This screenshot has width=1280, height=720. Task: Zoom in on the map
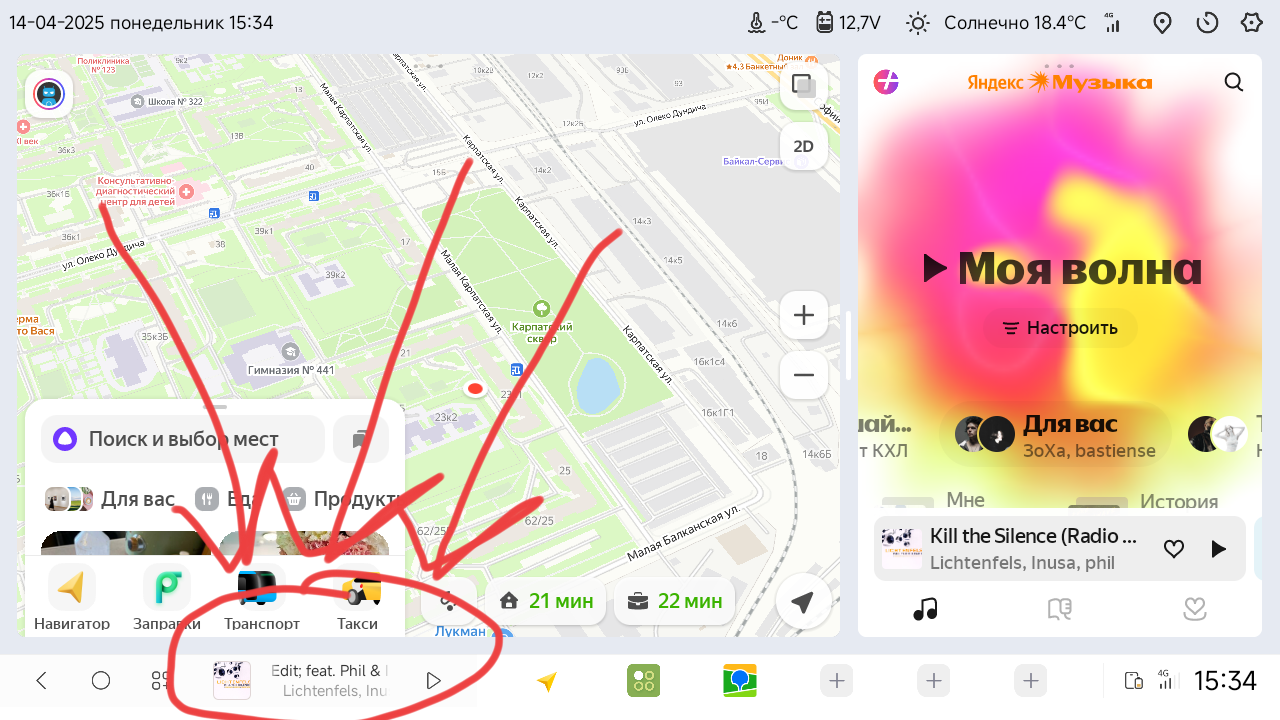coord(803,316)
